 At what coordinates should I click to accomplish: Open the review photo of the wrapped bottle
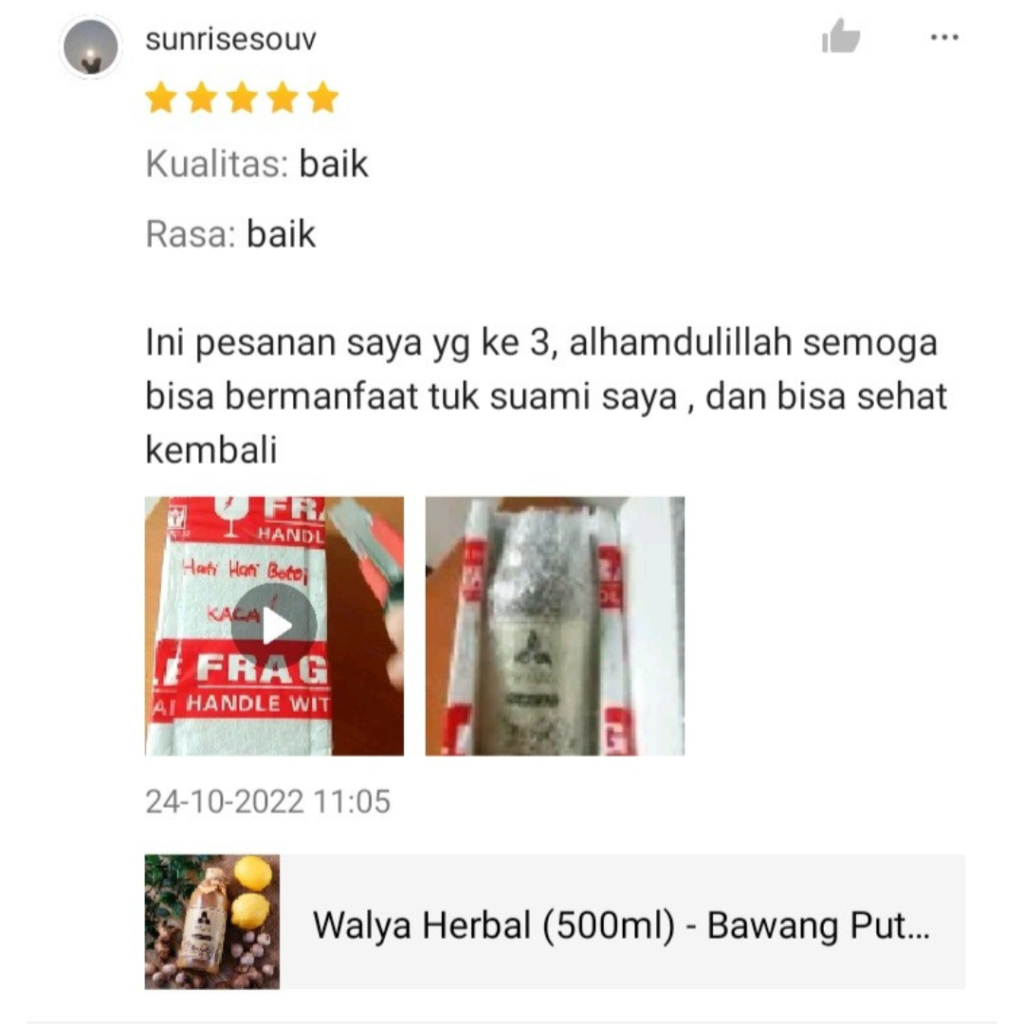click(x=555, y=626)
